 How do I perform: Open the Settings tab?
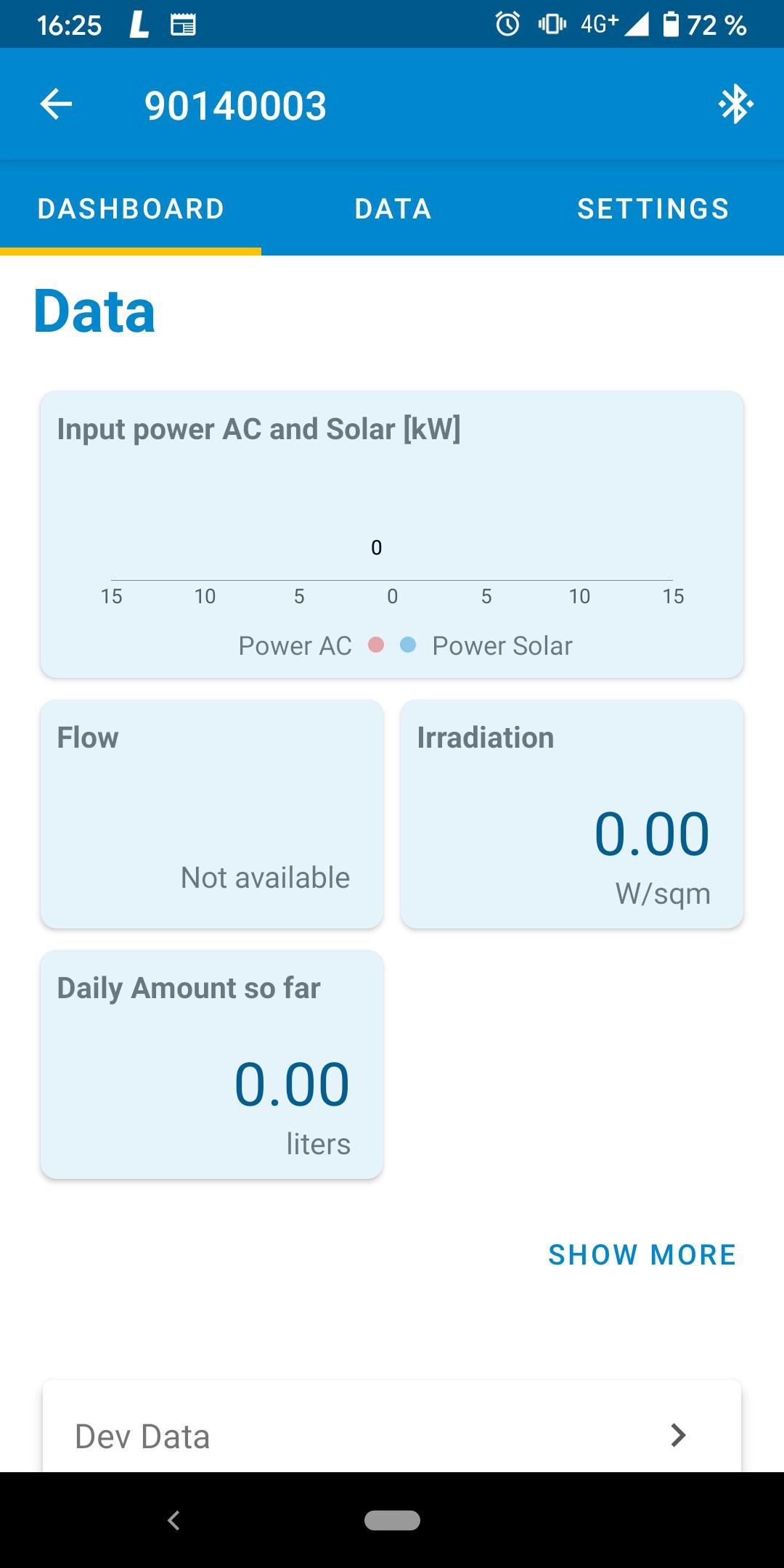click(653, 209)
